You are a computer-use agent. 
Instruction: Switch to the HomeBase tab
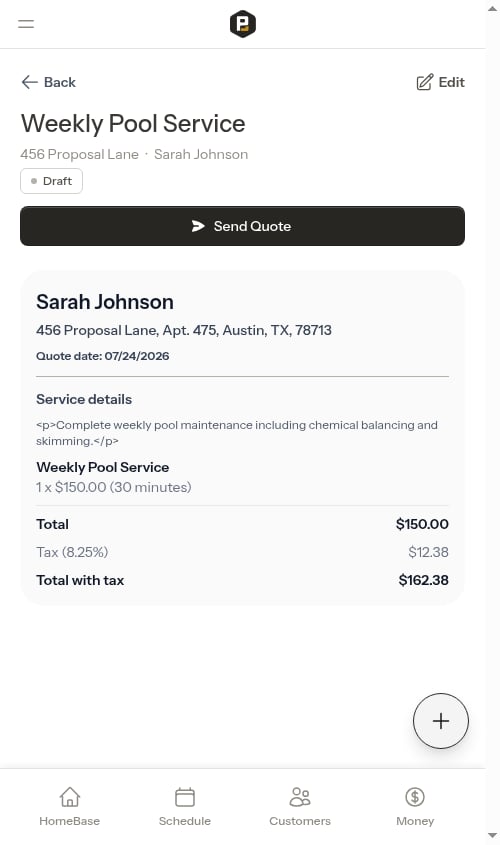70,806
